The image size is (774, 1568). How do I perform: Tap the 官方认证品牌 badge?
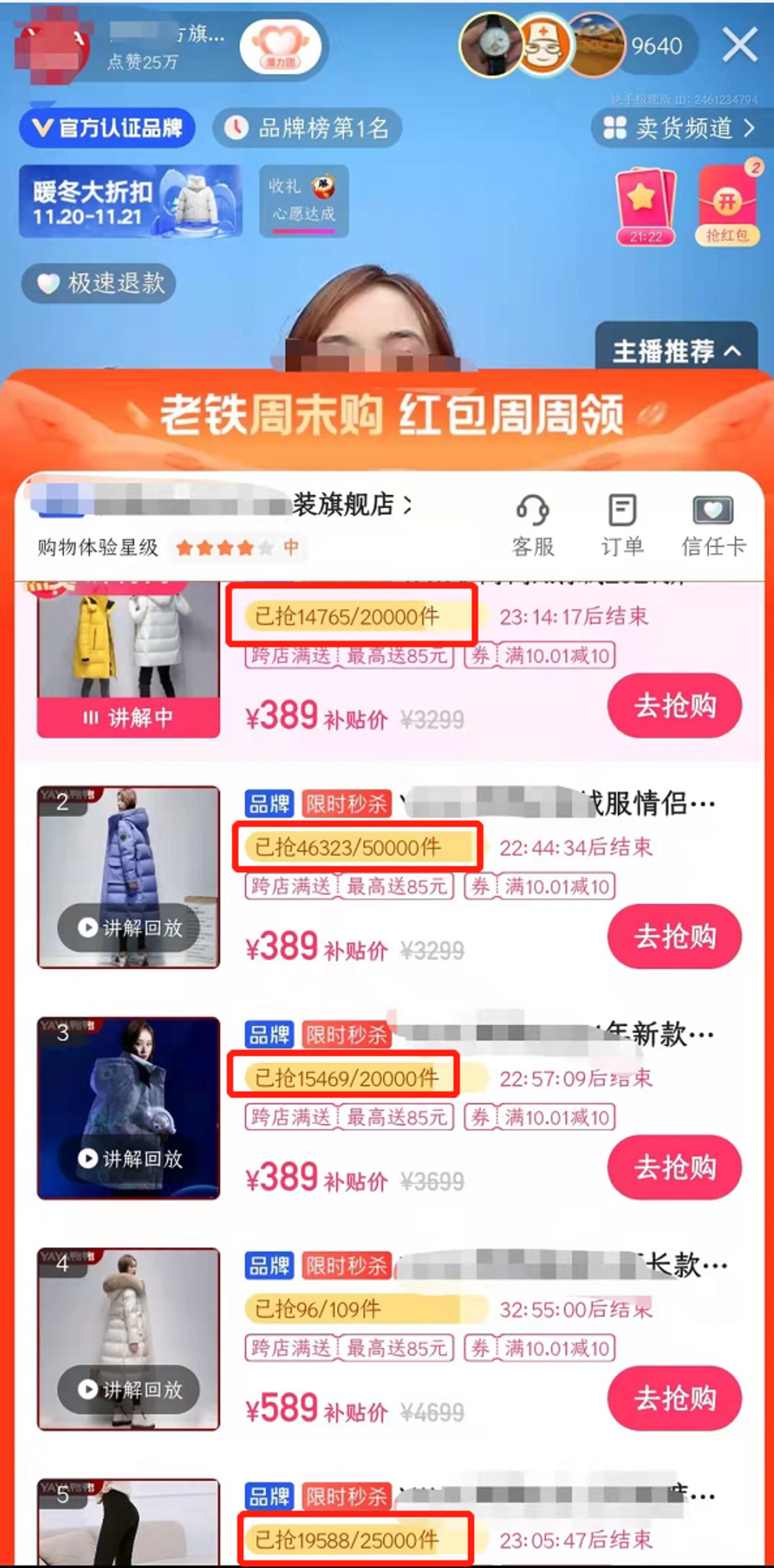(107, 128)
